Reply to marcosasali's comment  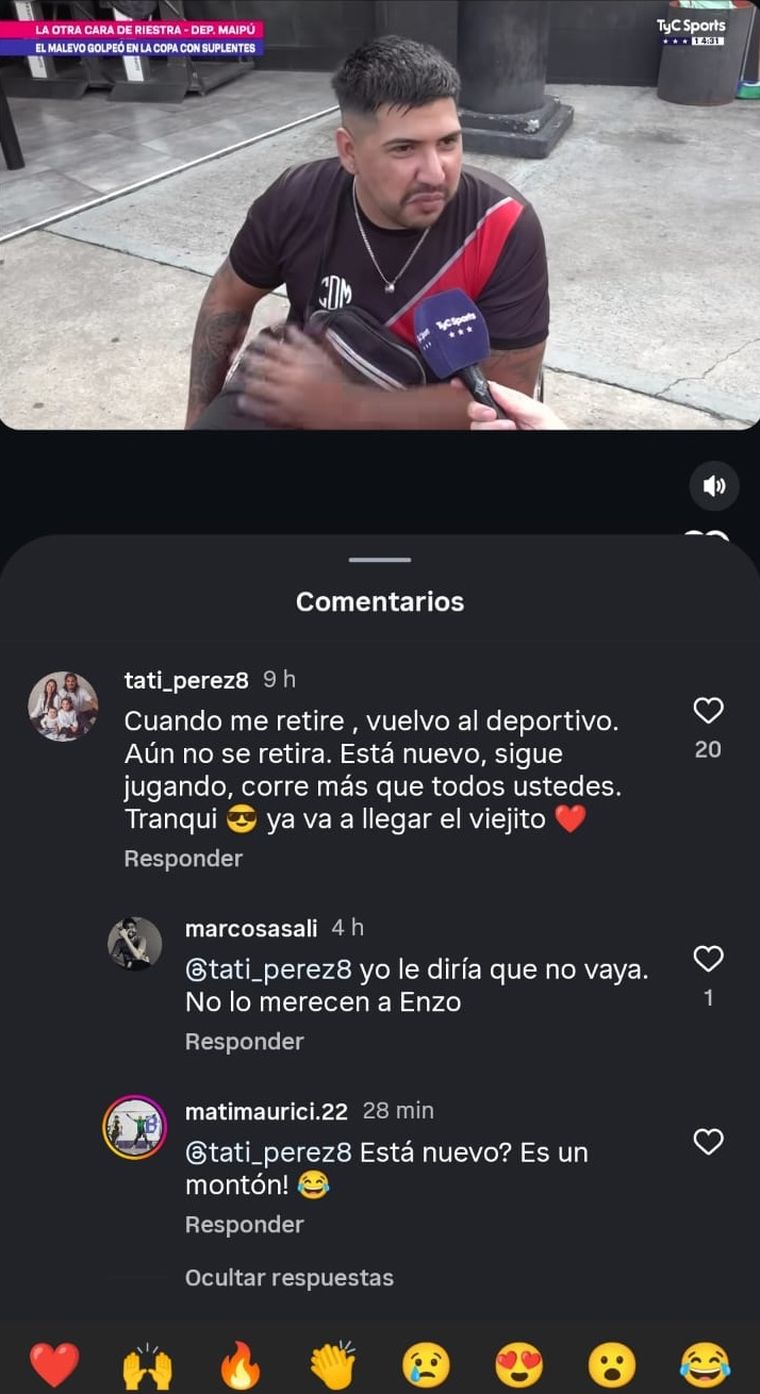[x=244, y=1042]
